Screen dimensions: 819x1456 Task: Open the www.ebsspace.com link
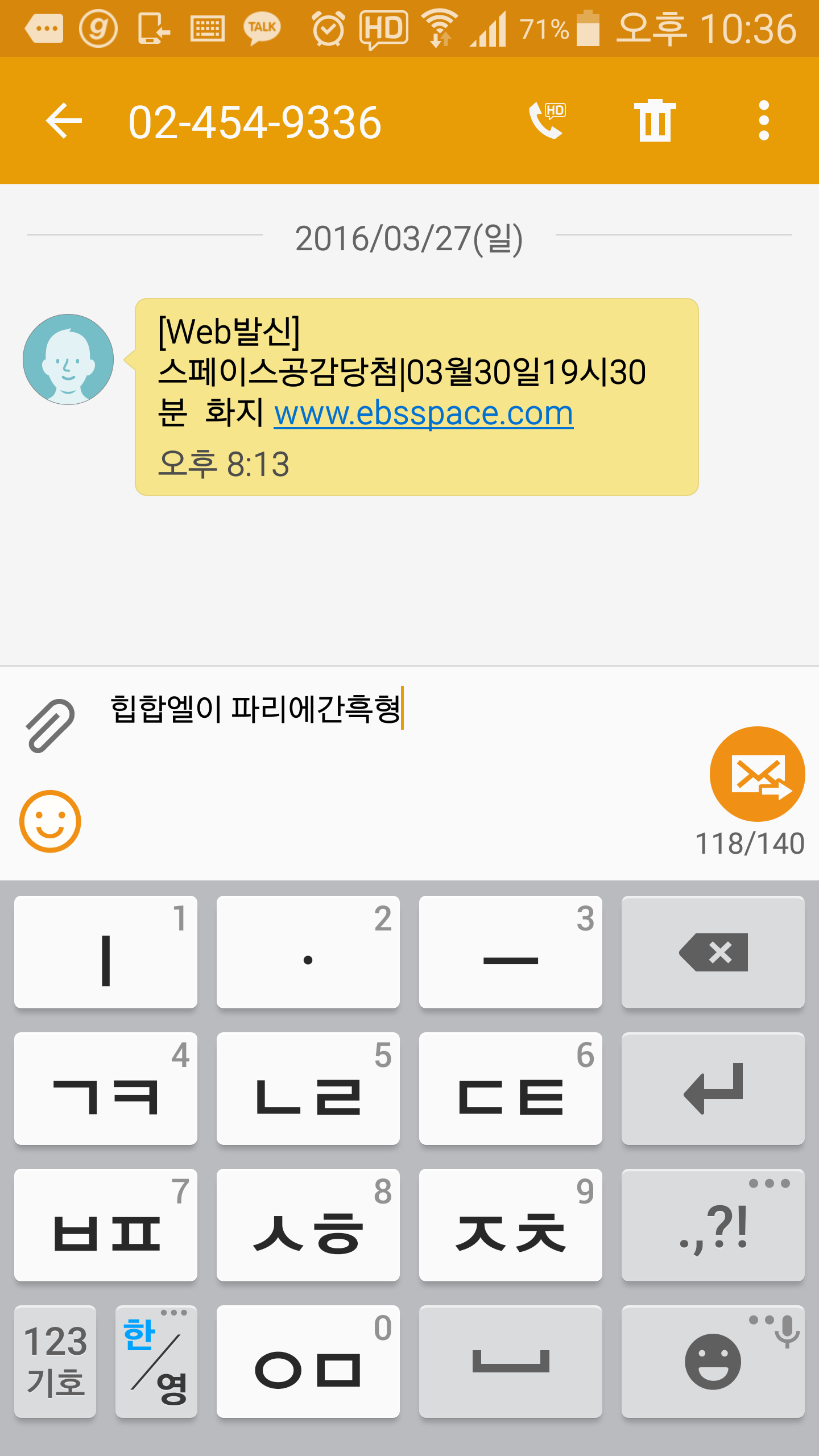[424, 413]
